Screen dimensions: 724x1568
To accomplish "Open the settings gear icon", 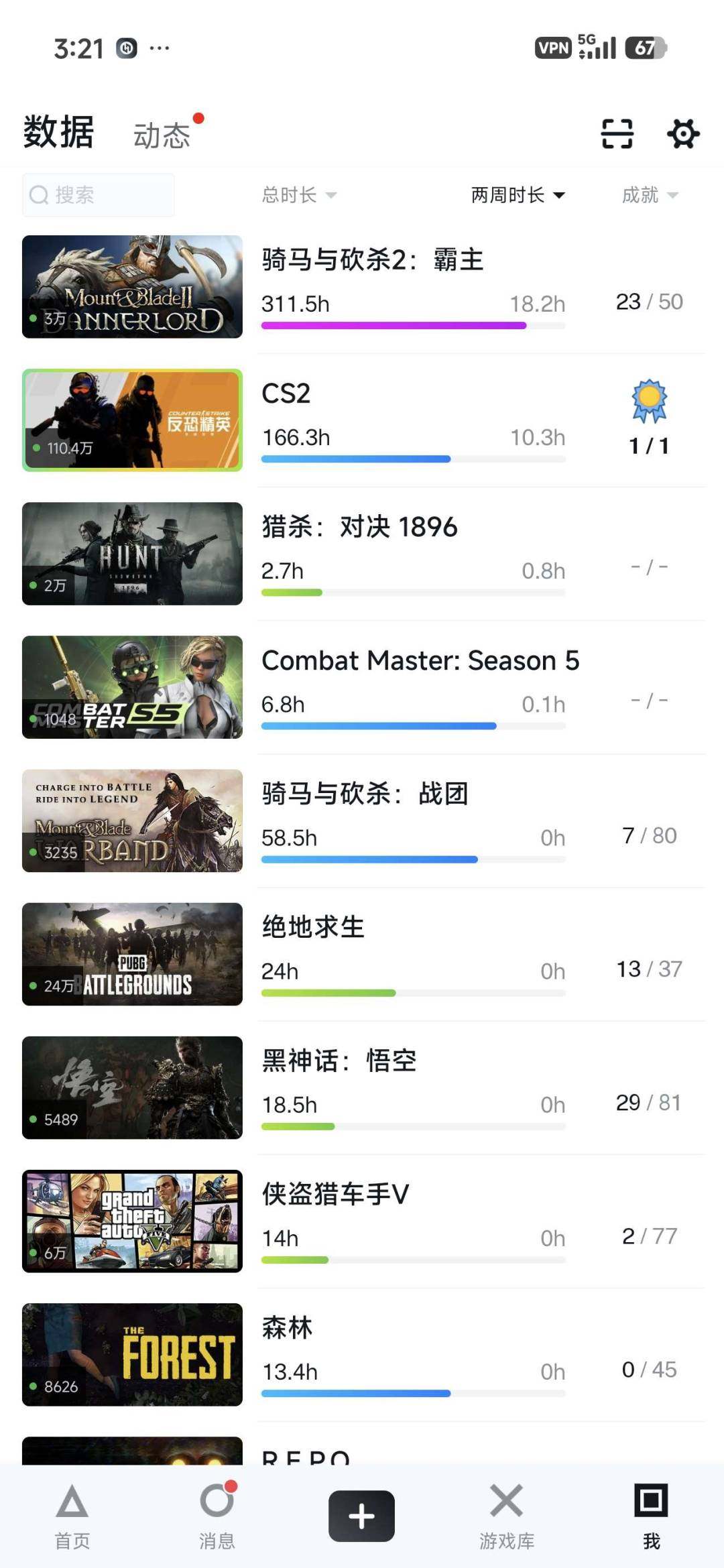I will (x=683, y=133).
